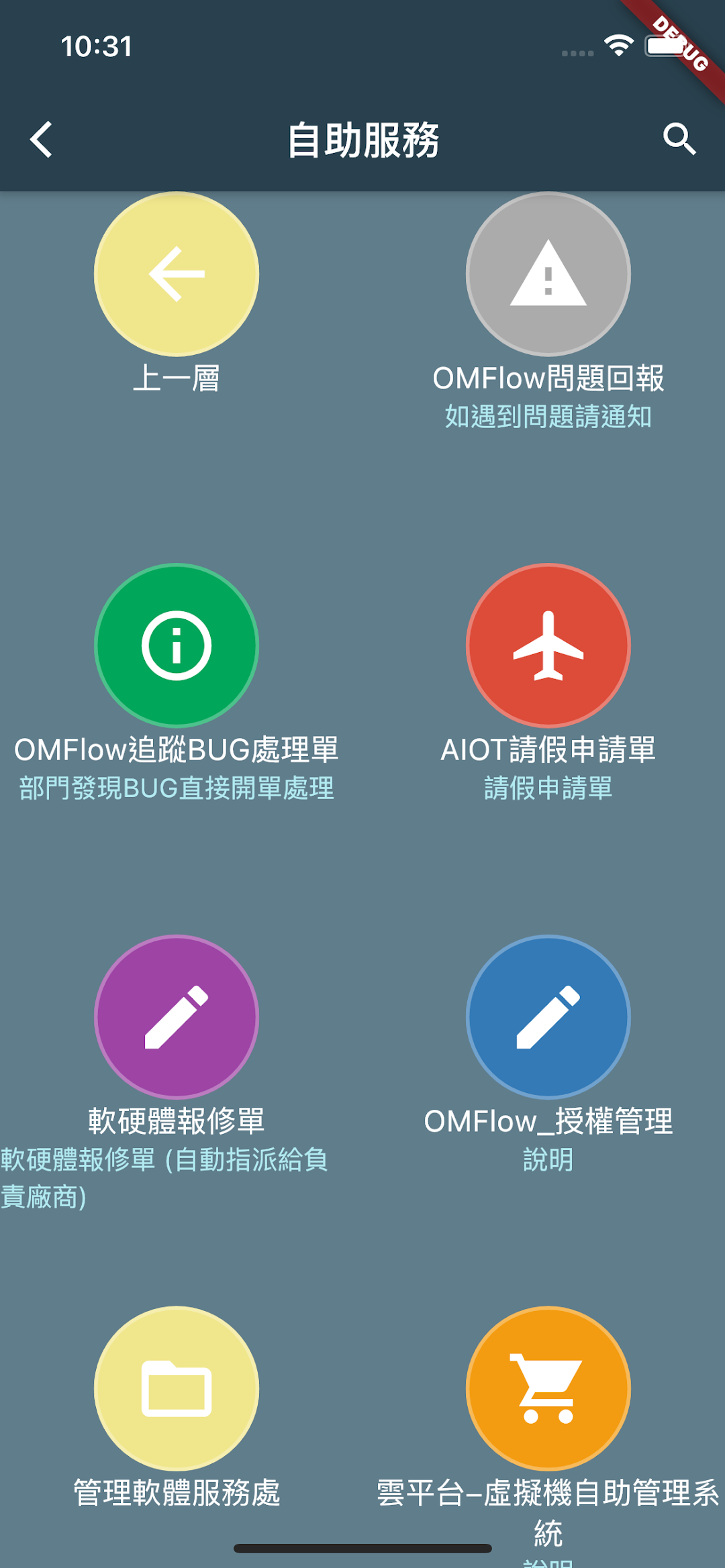Open 軟硬體報修單
Screen dimensions: 725x1568
coord(177,1017)
